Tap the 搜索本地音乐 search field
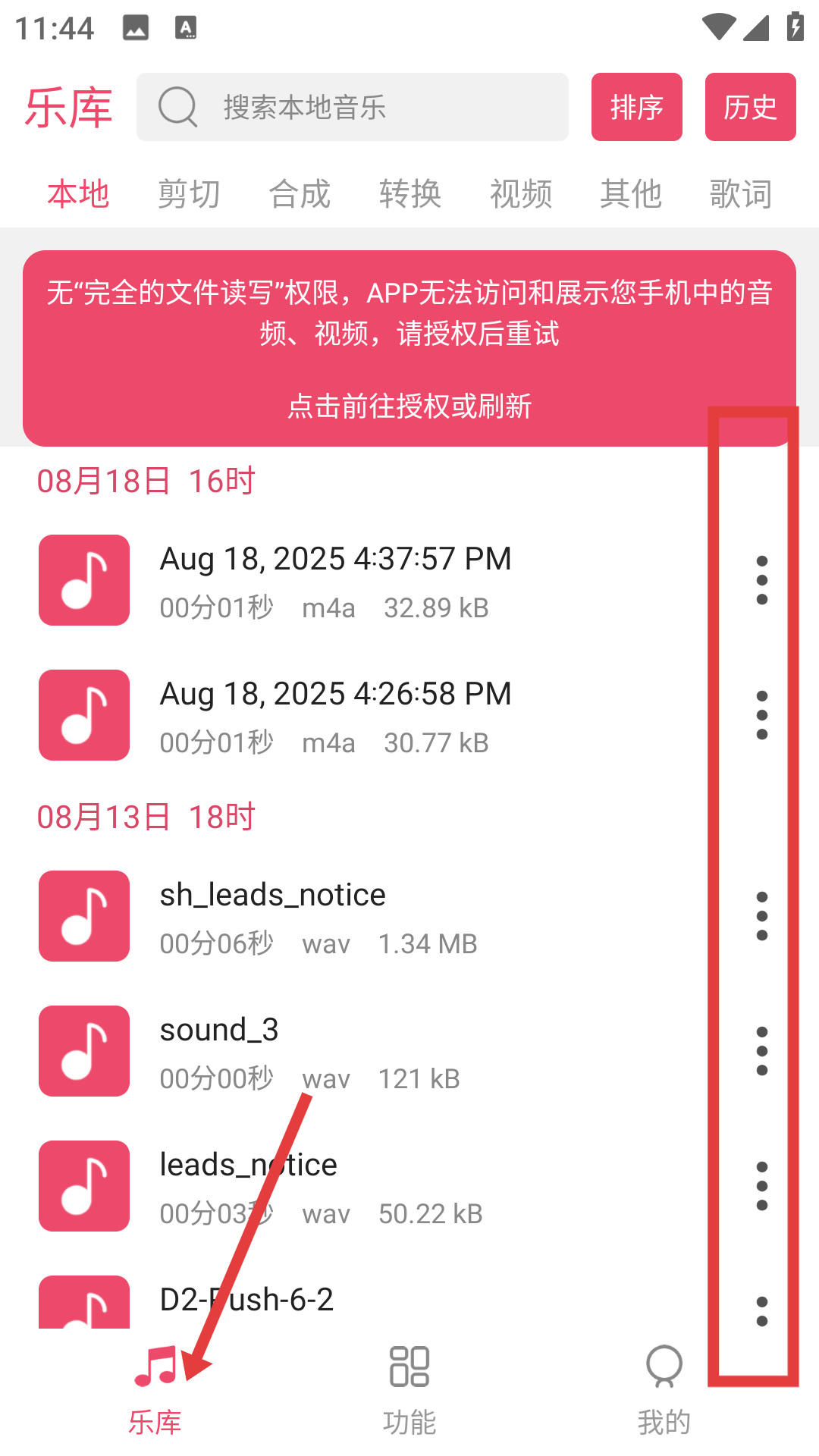The width and height of the screenshot is (819, 1456). (x=353, y=107)
